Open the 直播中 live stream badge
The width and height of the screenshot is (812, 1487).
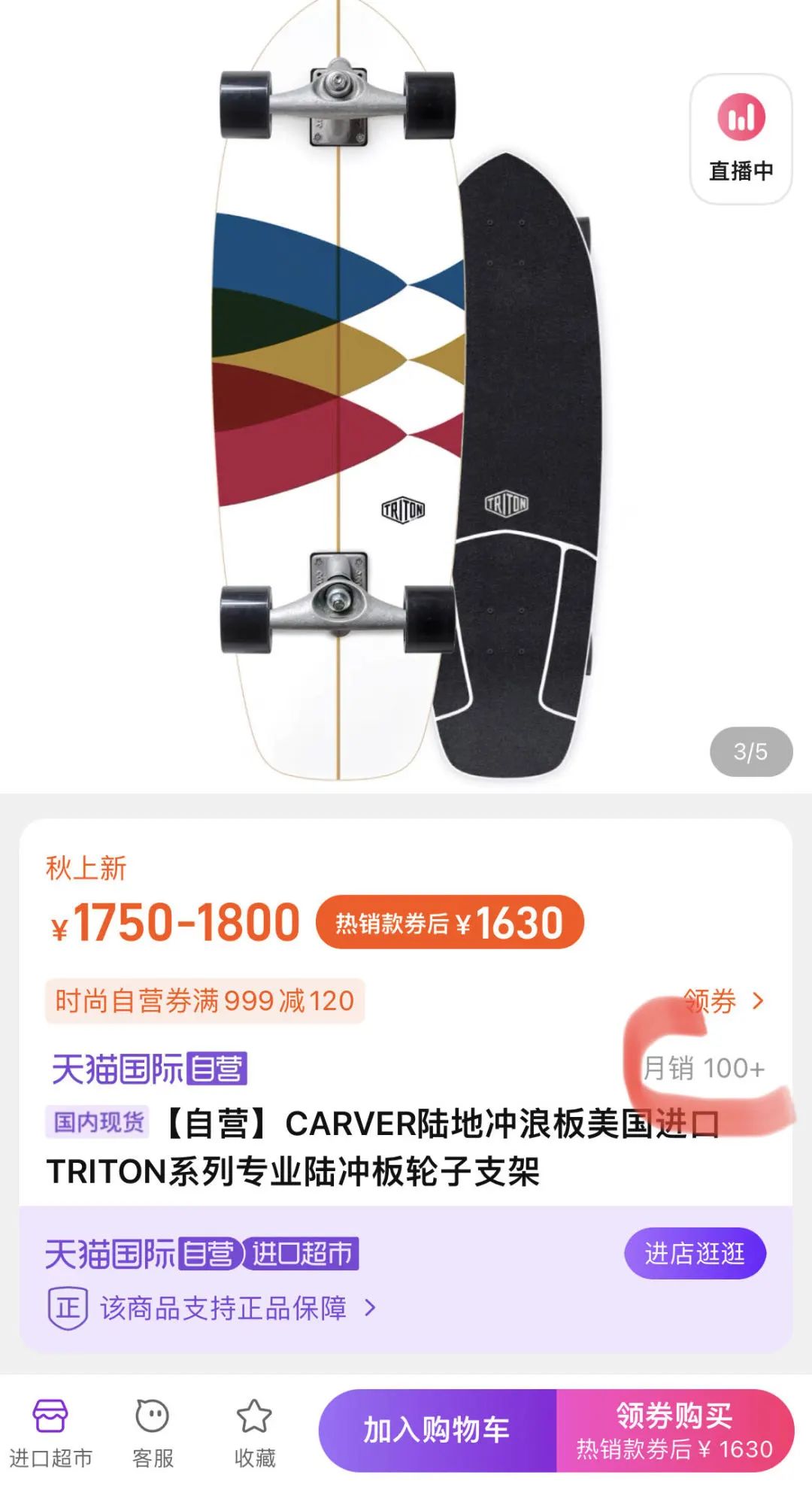click(x=741, y=139)
